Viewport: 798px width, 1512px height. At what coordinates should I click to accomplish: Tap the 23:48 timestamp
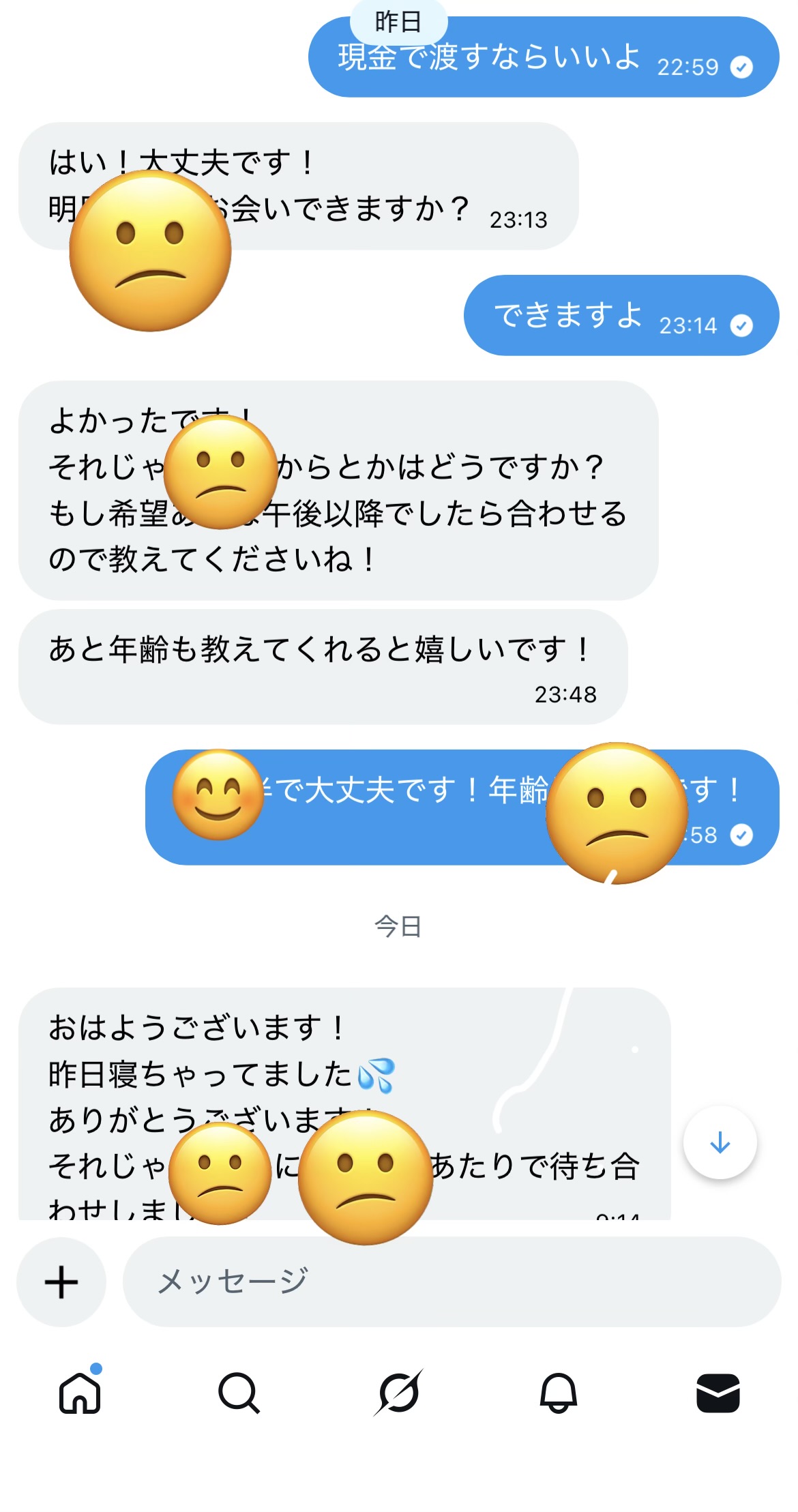[x=565, y=694]
